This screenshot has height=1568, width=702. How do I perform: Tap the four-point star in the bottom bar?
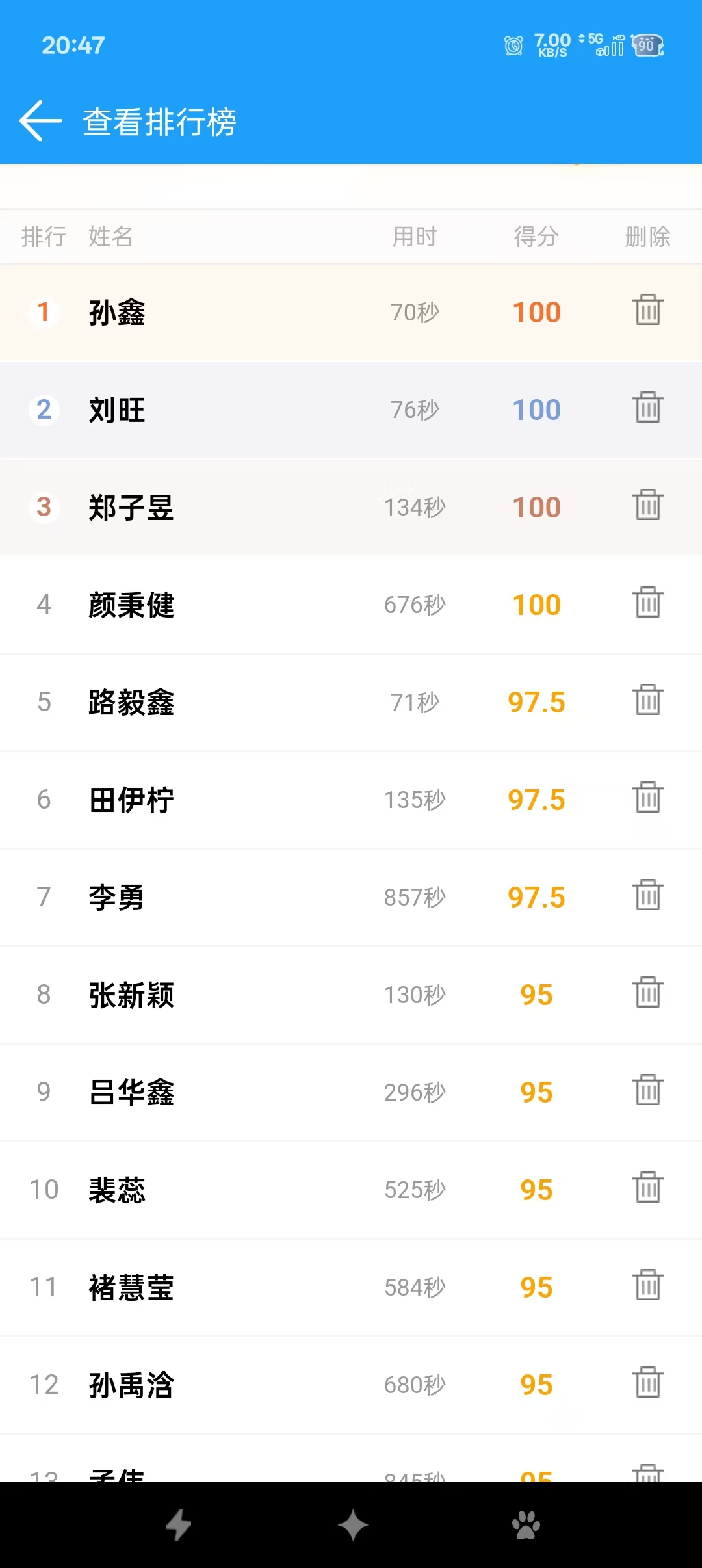pos(353,1525)
